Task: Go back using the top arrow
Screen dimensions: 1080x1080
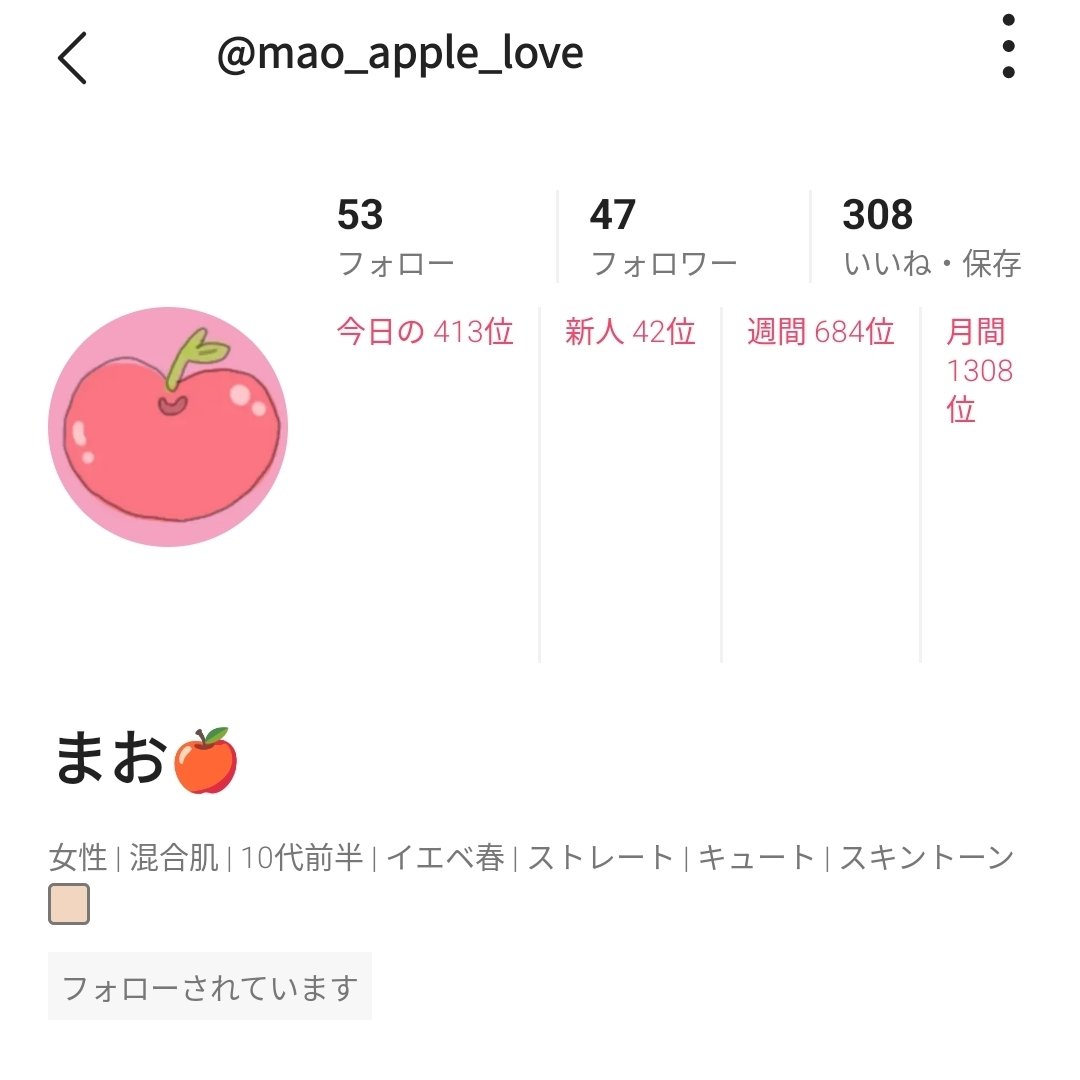Action: 72,57
